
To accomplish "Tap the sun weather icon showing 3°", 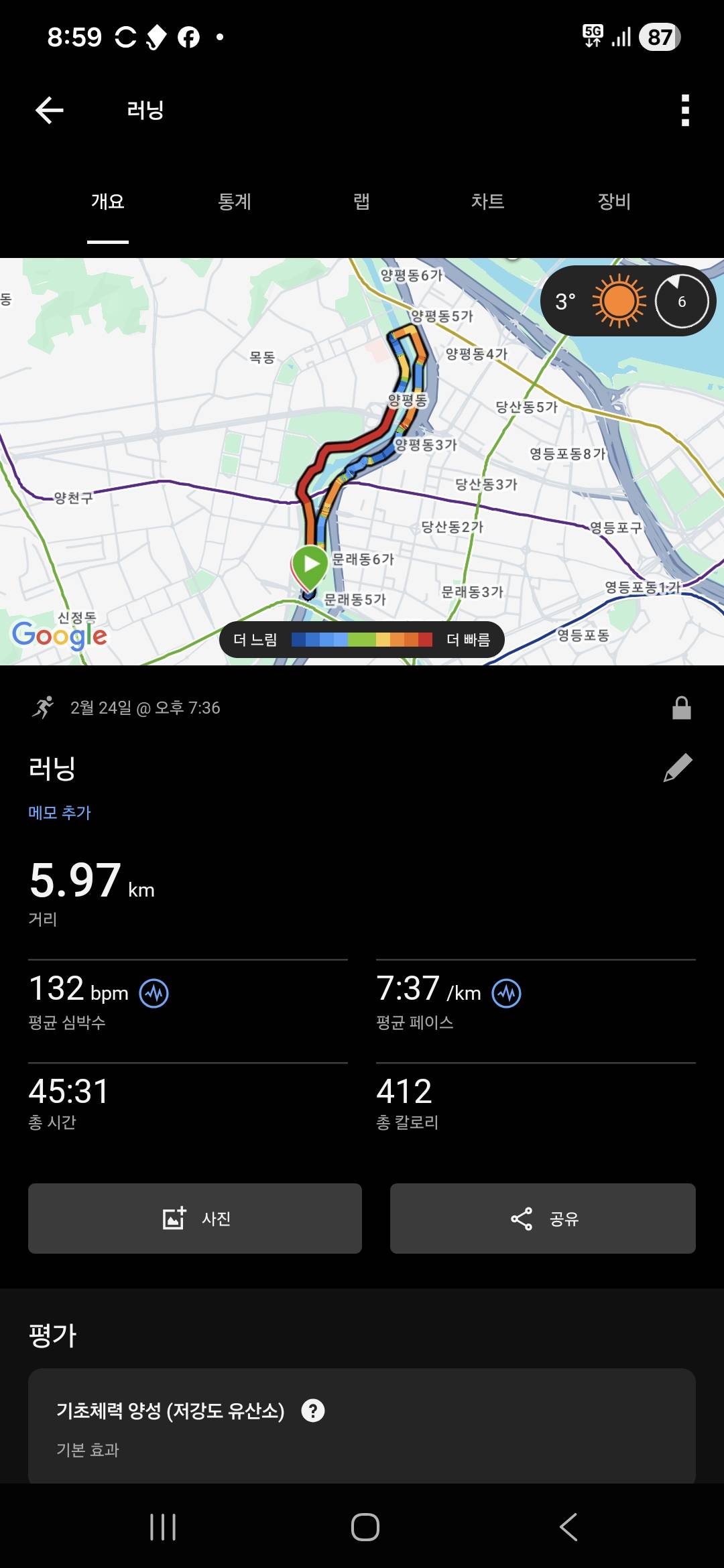I will pyautogui.click(x=615, y=301).
